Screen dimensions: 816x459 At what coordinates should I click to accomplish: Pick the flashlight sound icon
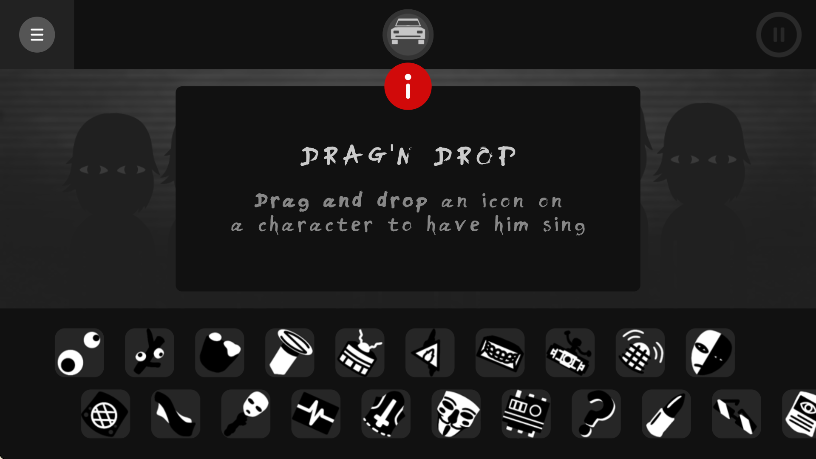[x=289, y=353]
